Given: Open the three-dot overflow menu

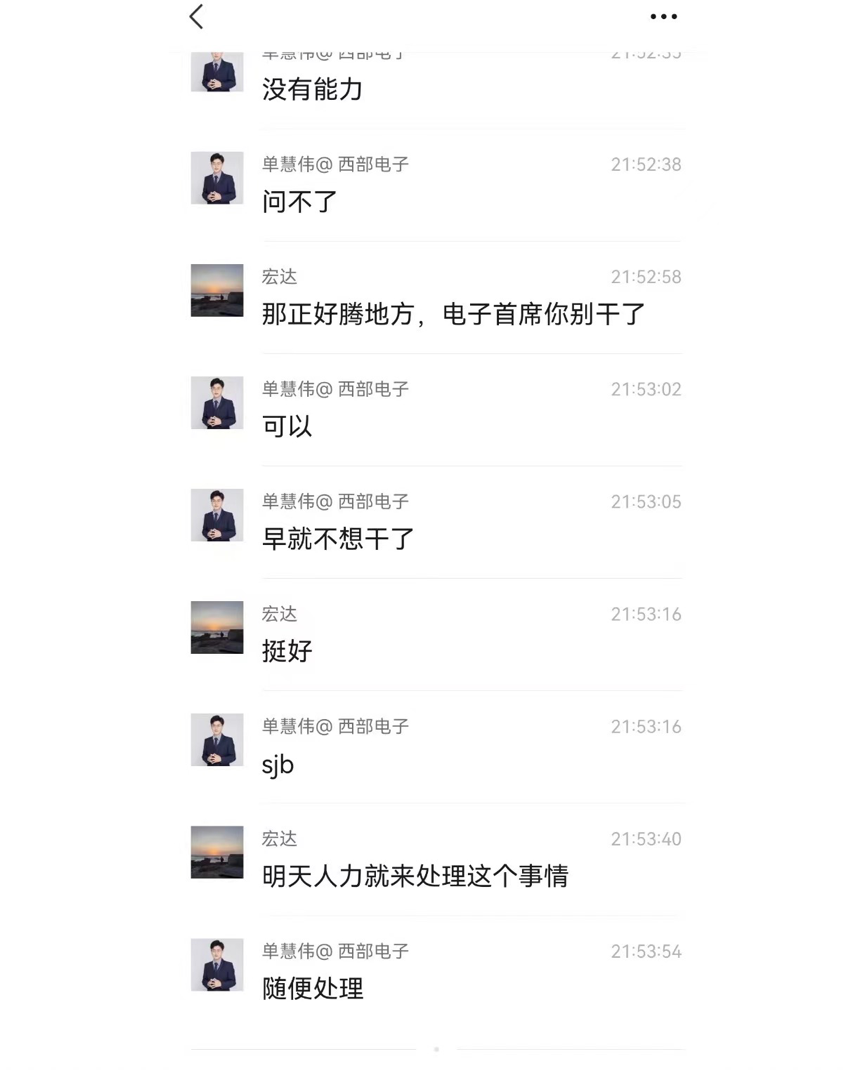Looking at the screenshot, I should click(x=663, y=17).
